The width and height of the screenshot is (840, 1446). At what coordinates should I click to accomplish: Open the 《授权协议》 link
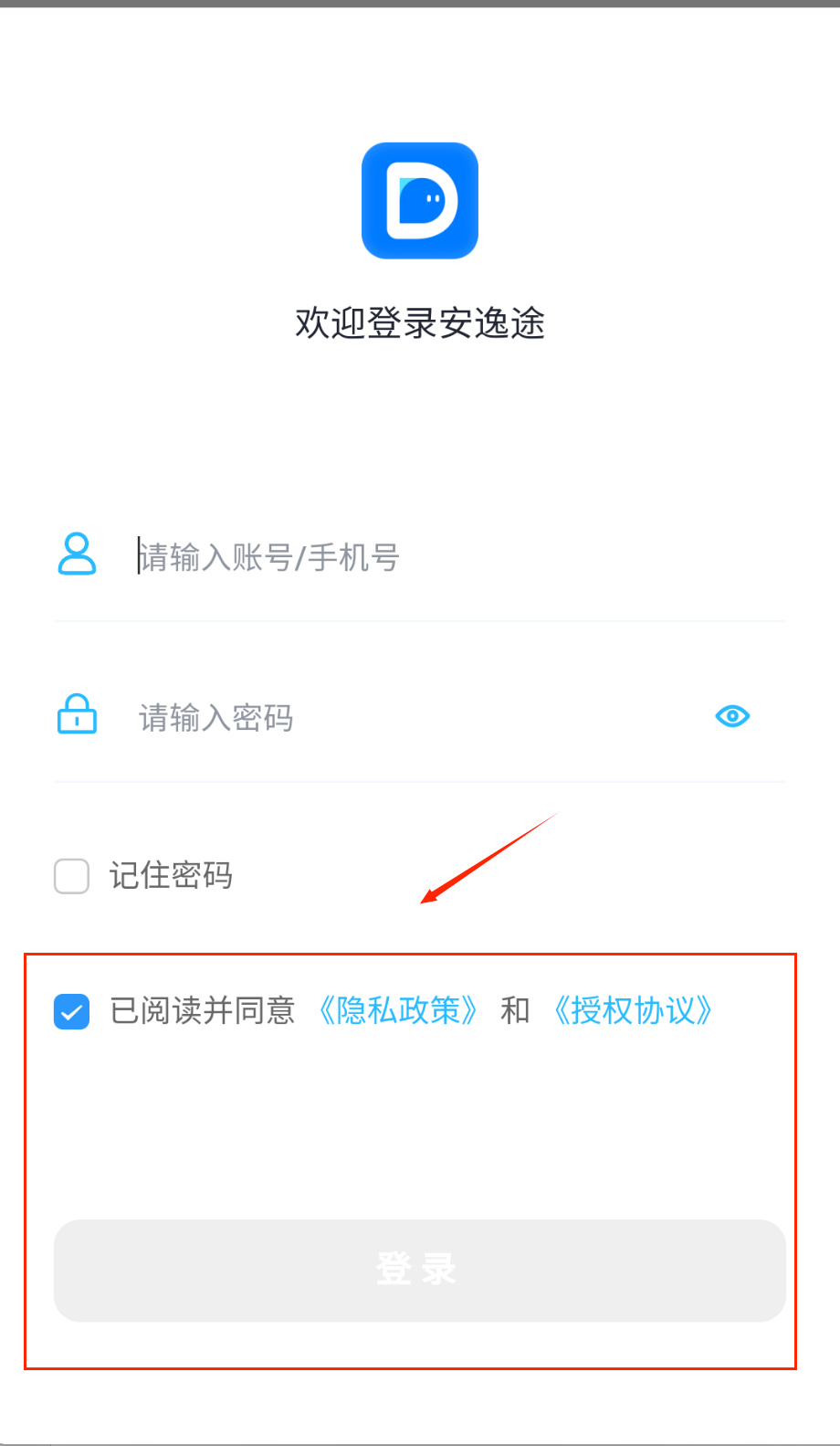tap(634, 1011)
